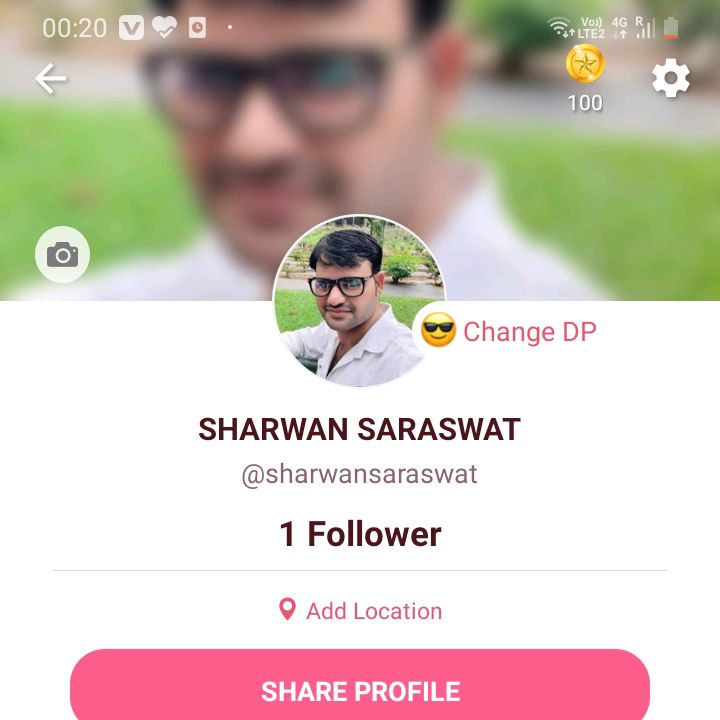View the 1 Follower list
The image size is (720, 720).
(x=360, y=534)
